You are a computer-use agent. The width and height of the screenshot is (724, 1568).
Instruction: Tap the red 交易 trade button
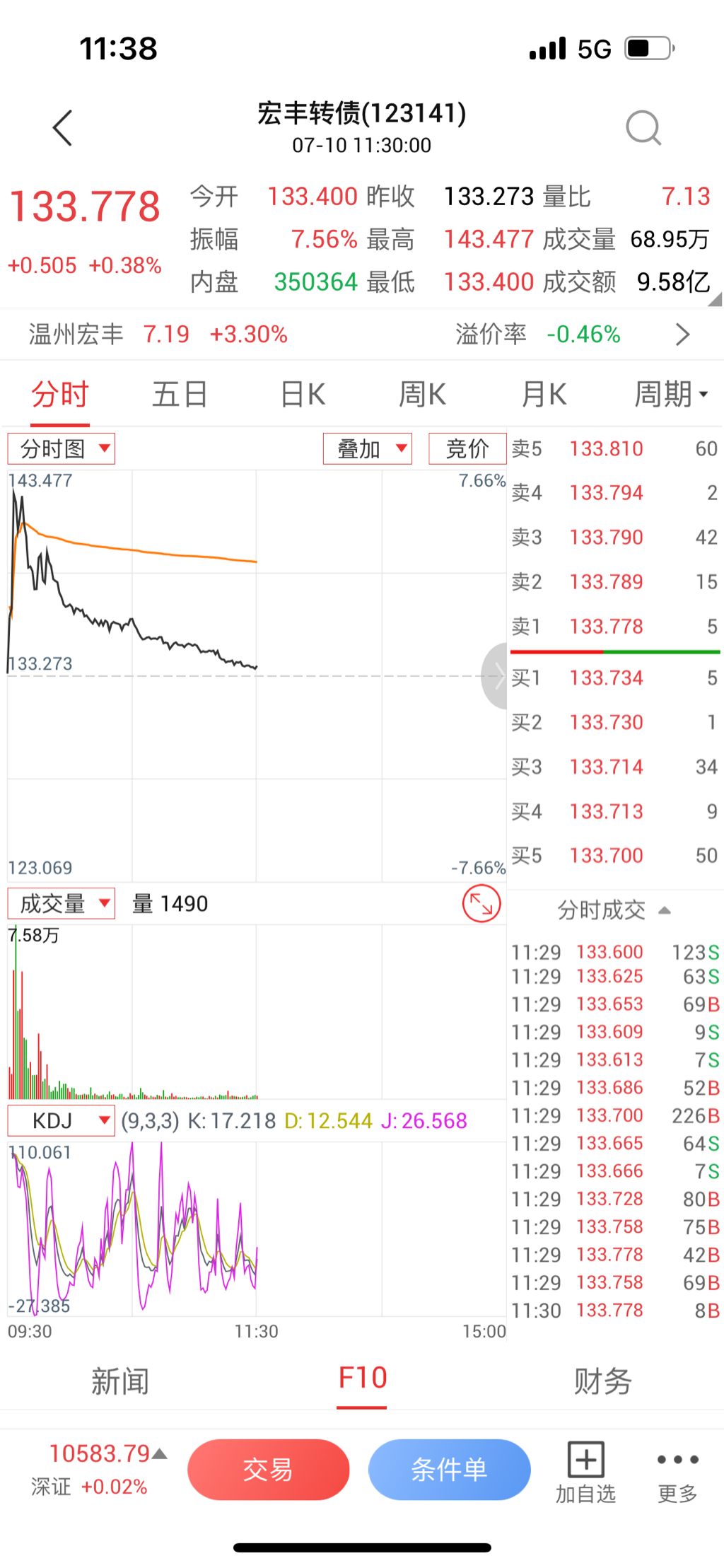click(x=268, y=1470)
